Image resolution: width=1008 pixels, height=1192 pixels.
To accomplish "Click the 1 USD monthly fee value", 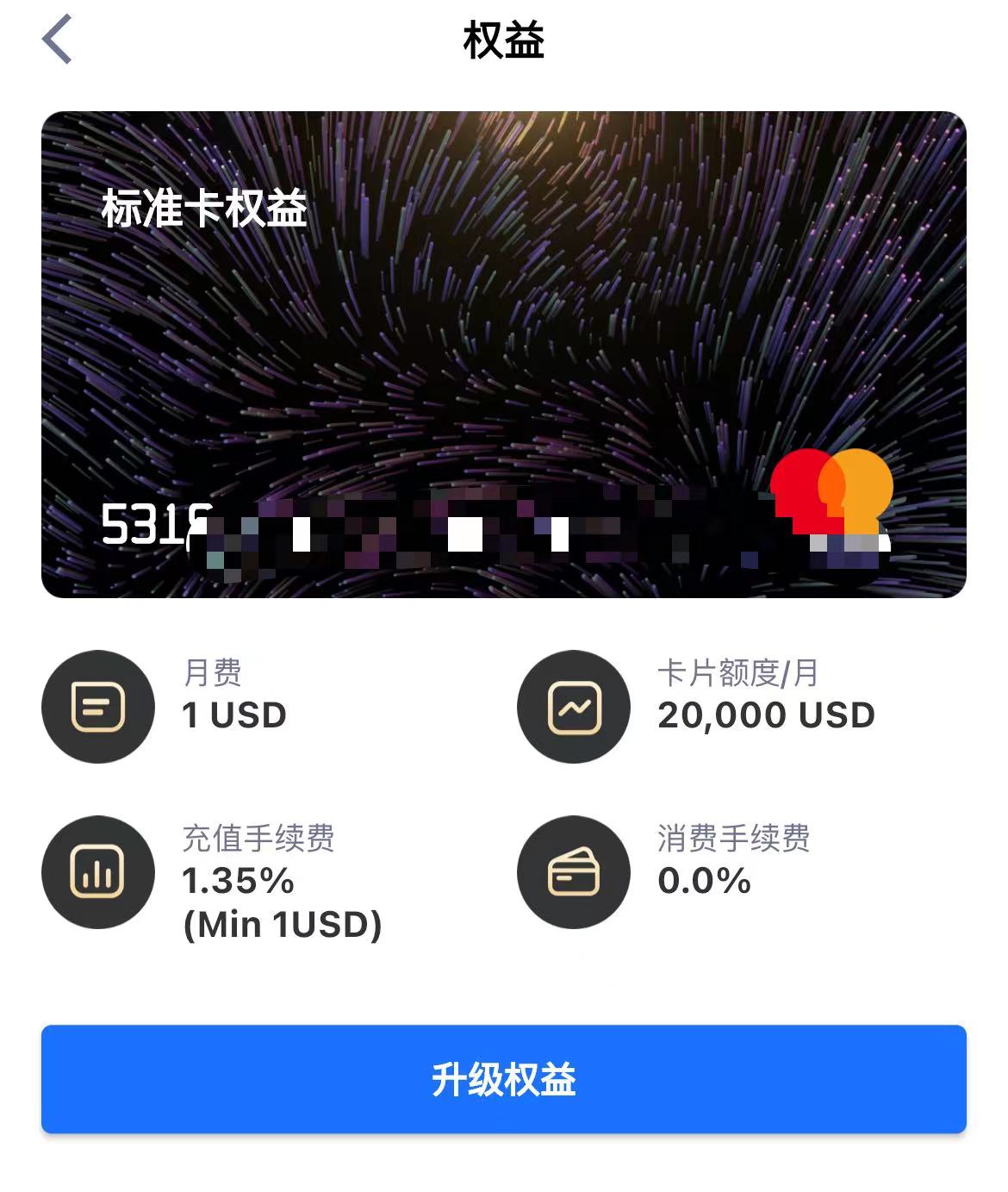I will (234, 715).
